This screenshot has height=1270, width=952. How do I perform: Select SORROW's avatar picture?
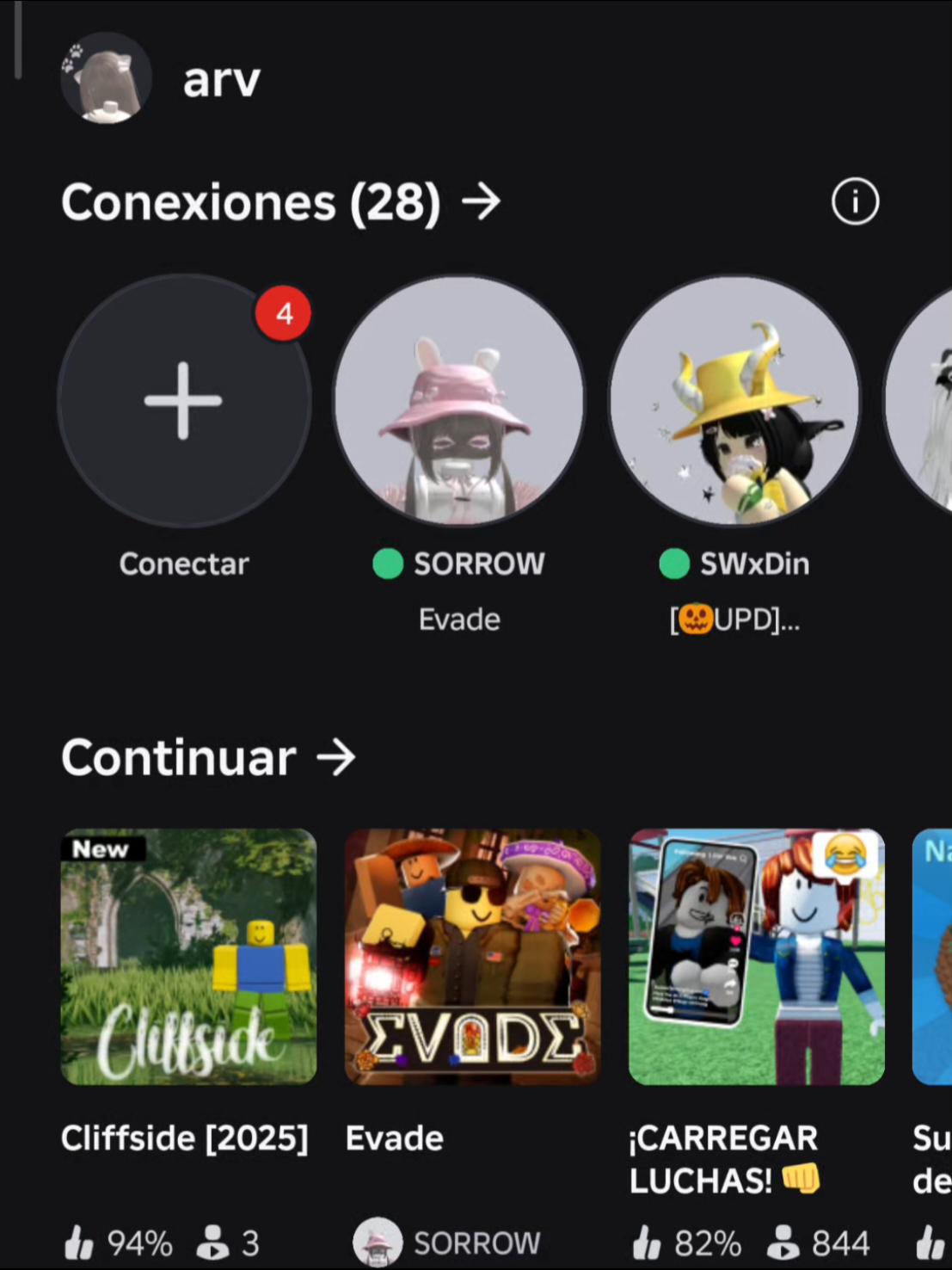coord(458,399)
